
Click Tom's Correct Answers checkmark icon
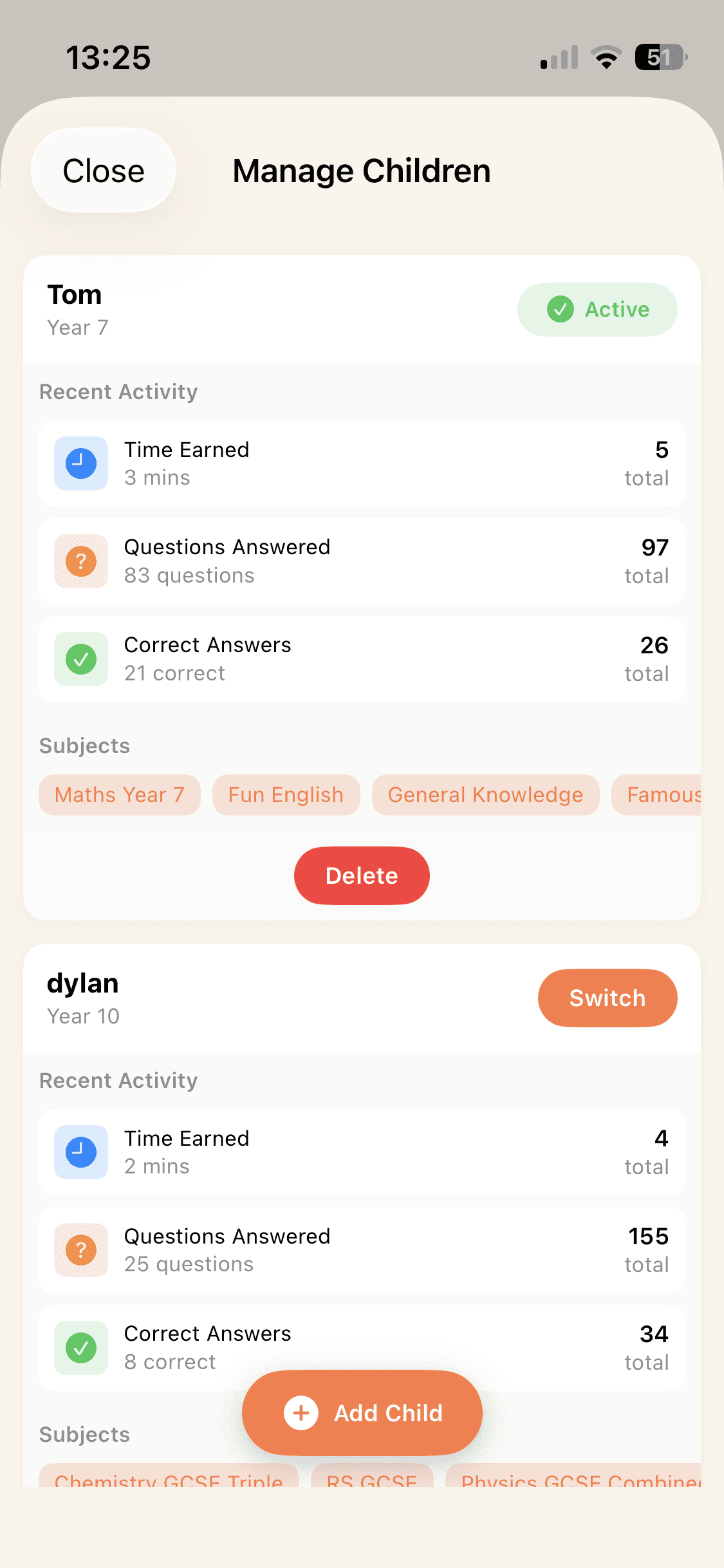(80, 658)
